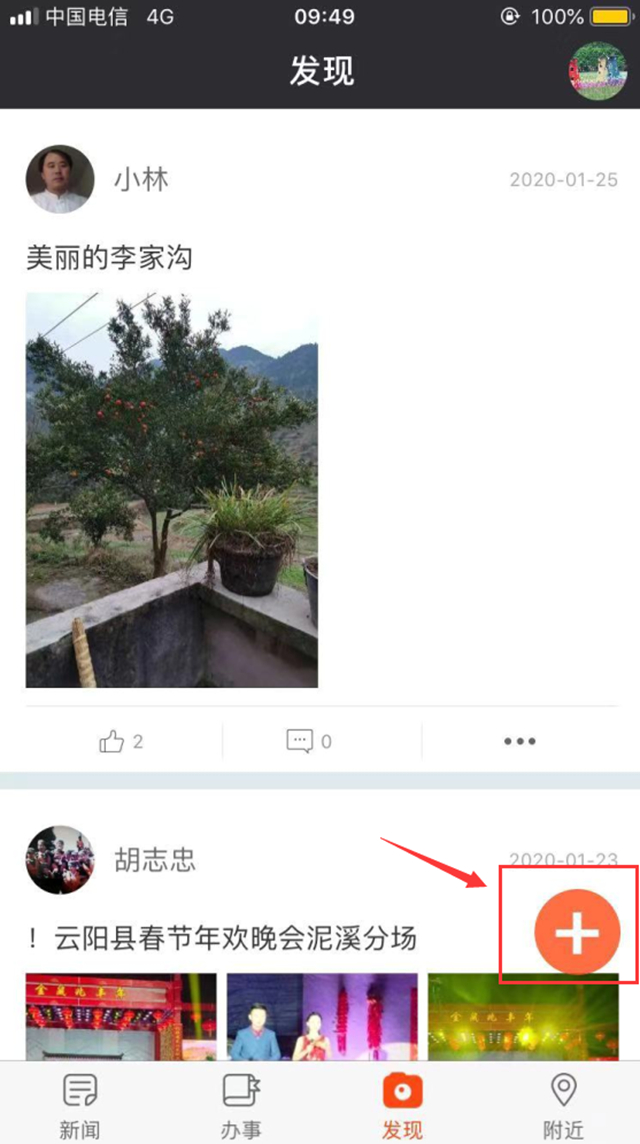Open 胡志忠's user avatar

pos(60,859)
